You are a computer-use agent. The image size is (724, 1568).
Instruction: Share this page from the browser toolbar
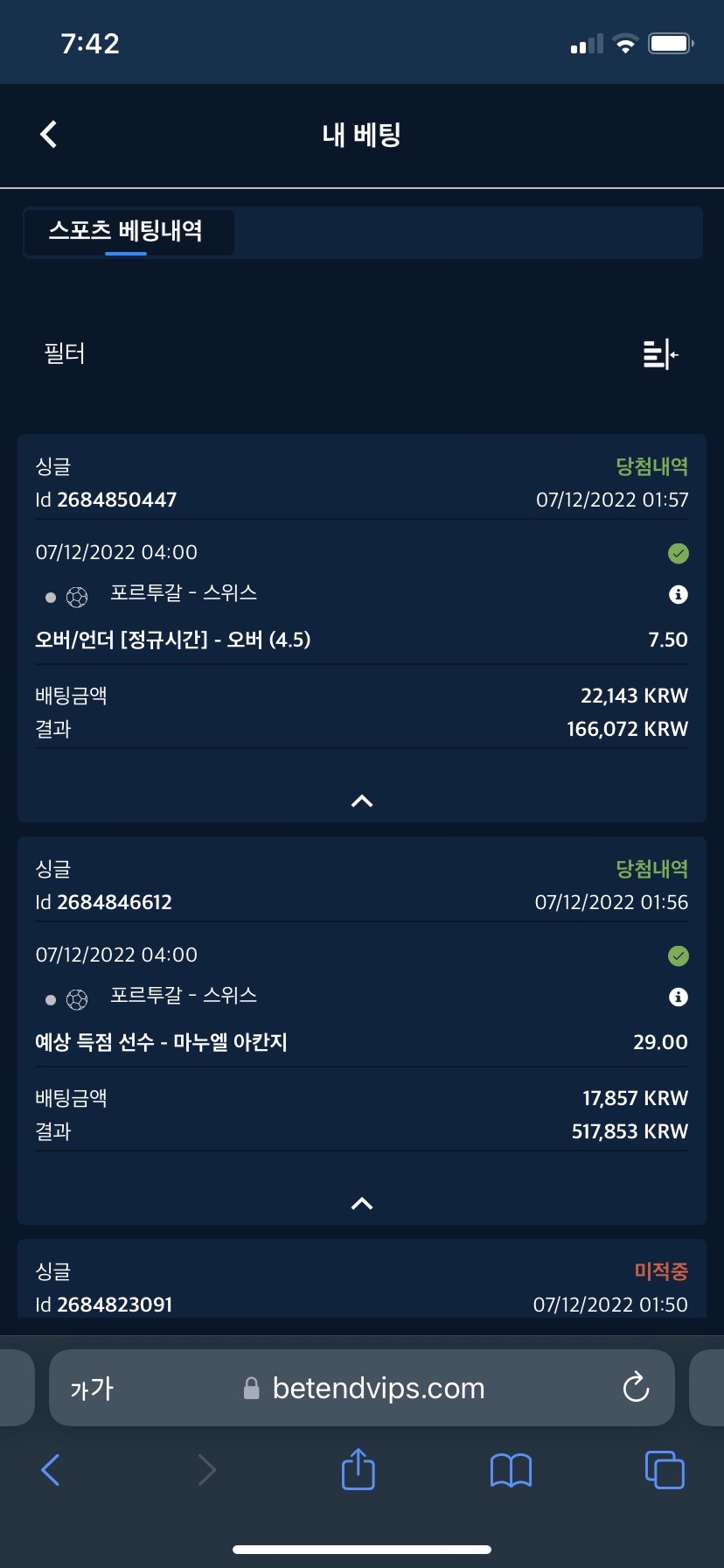(x=358, y=1469)
